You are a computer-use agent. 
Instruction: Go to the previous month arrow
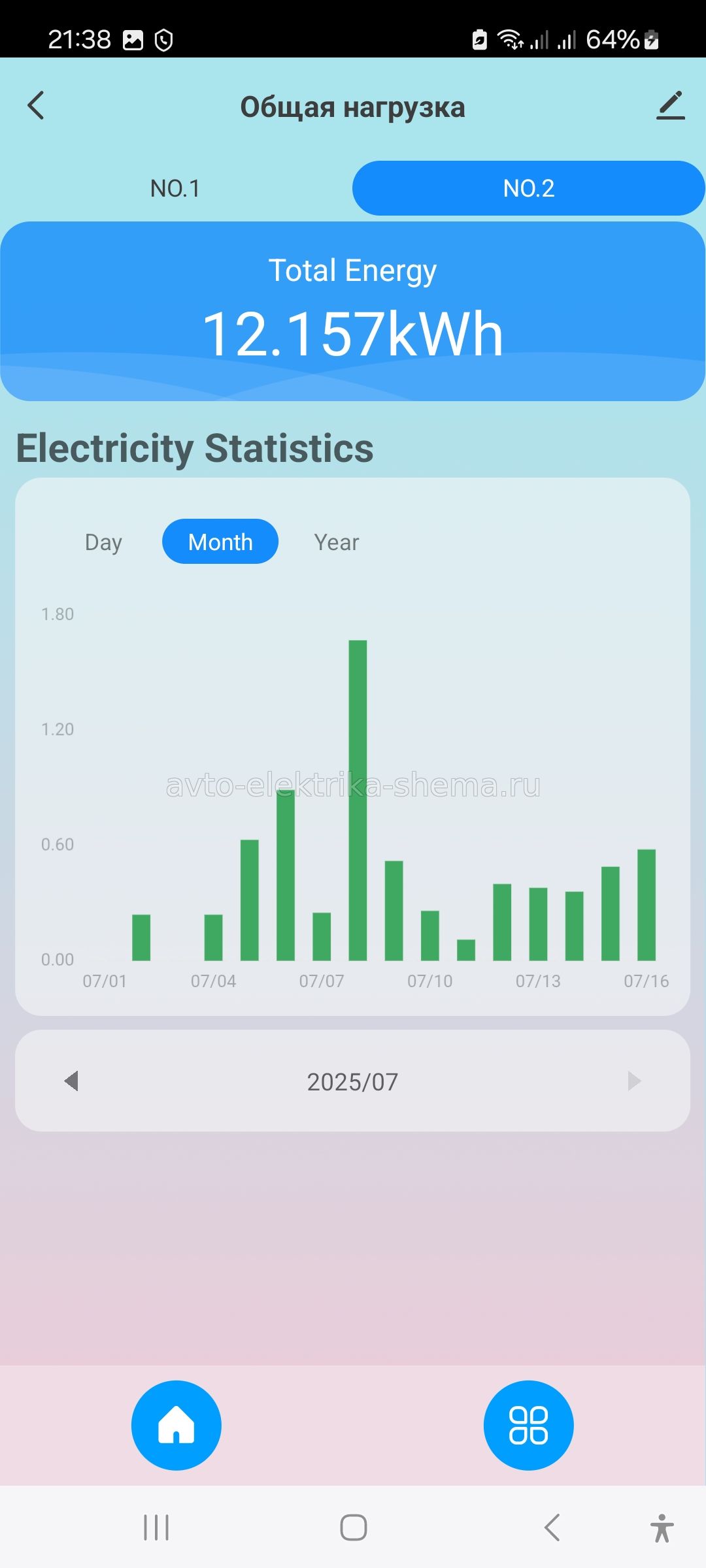pos(72,1081)
